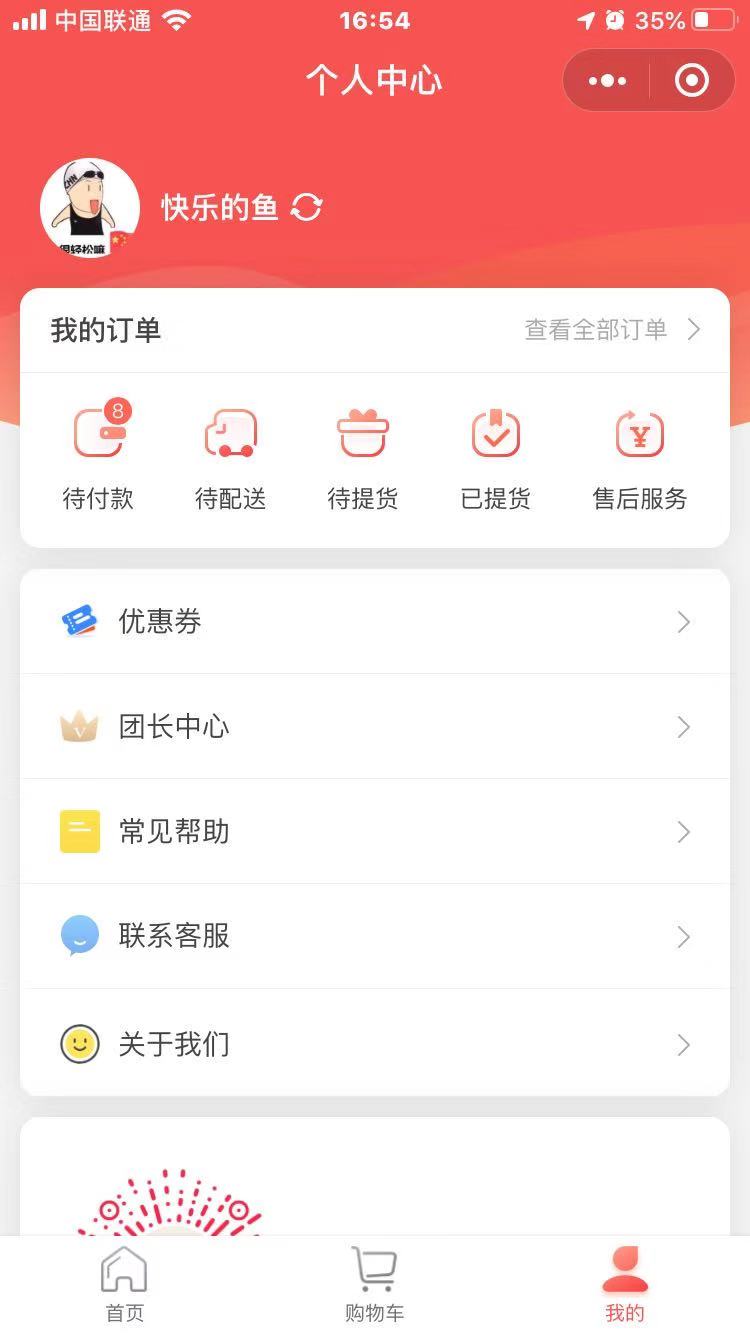Open the mini program more options menu

(607, 81)
